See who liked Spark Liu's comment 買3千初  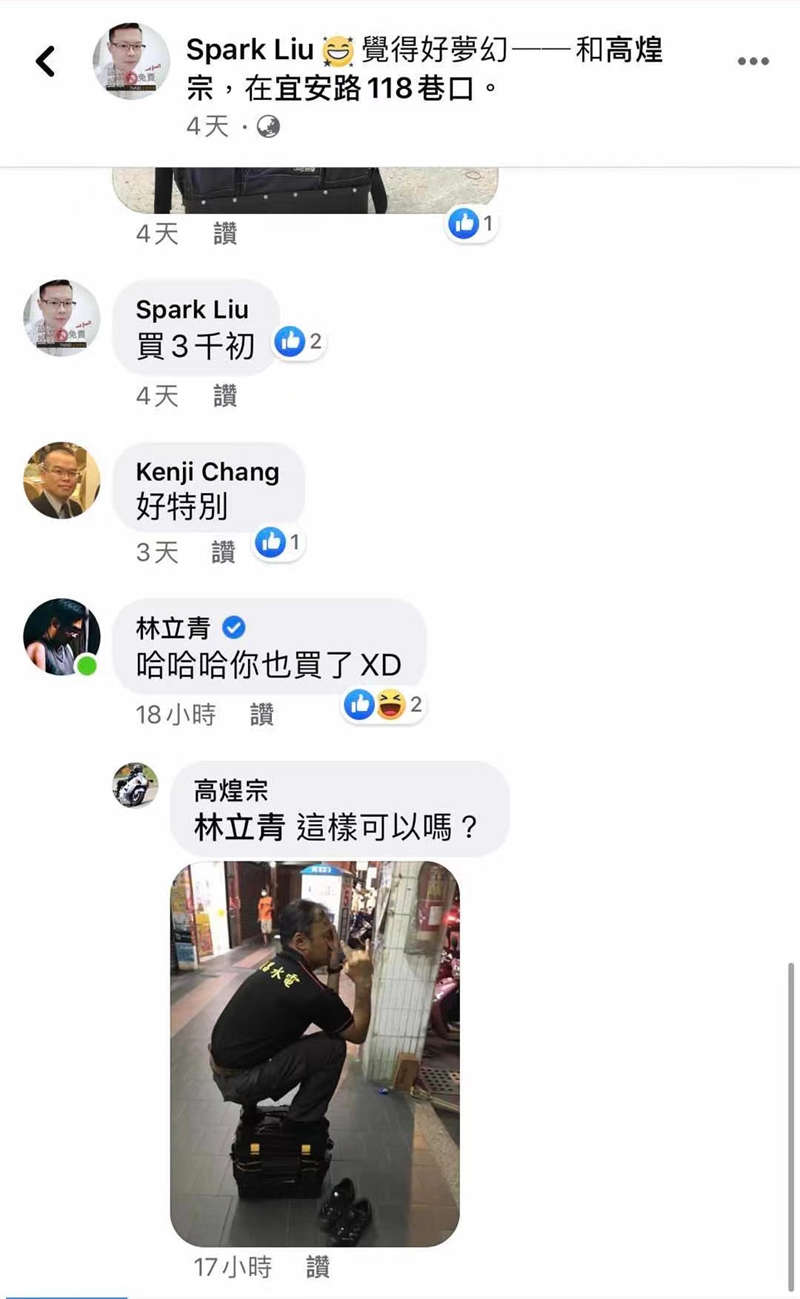coord(300,342)
